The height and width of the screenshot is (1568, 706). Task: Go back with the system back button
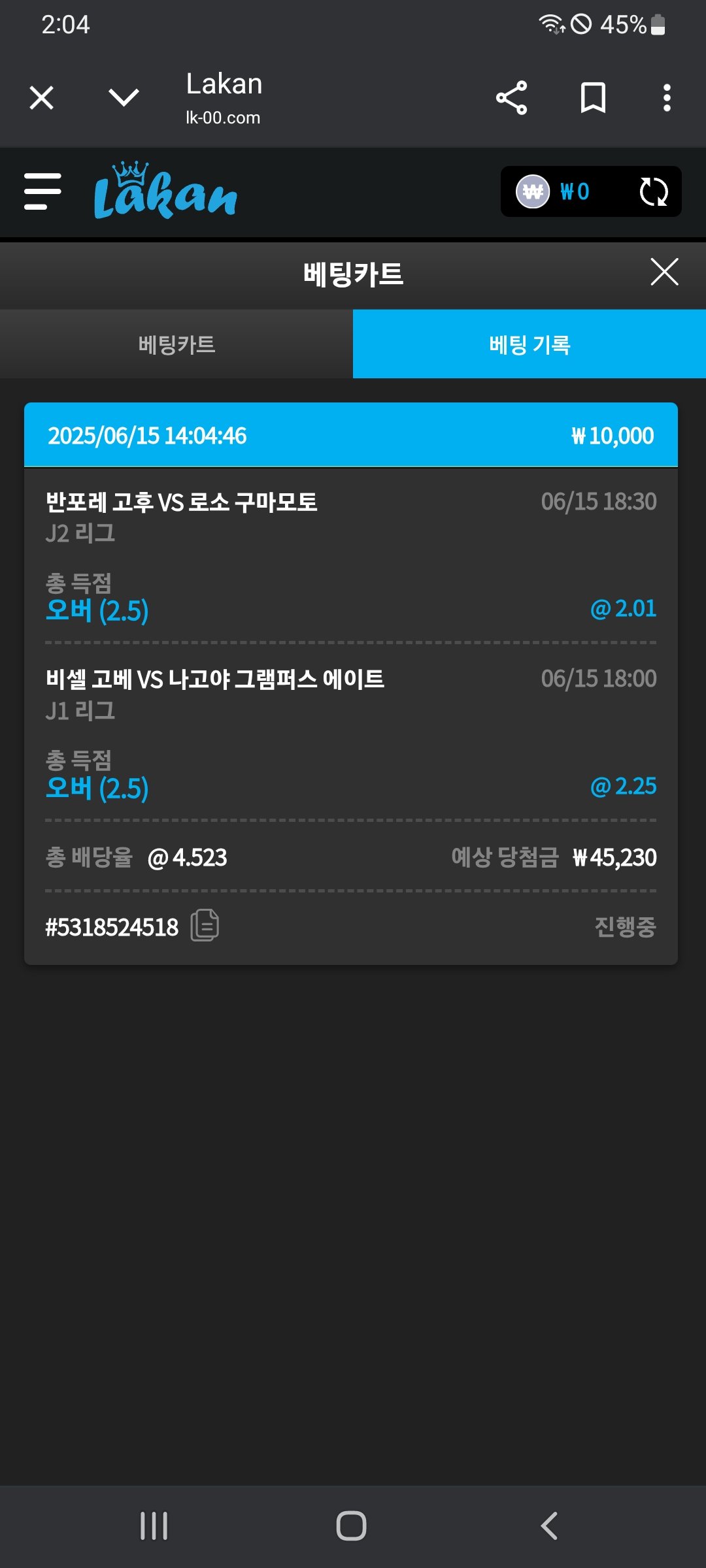[x=549, y=1526]
